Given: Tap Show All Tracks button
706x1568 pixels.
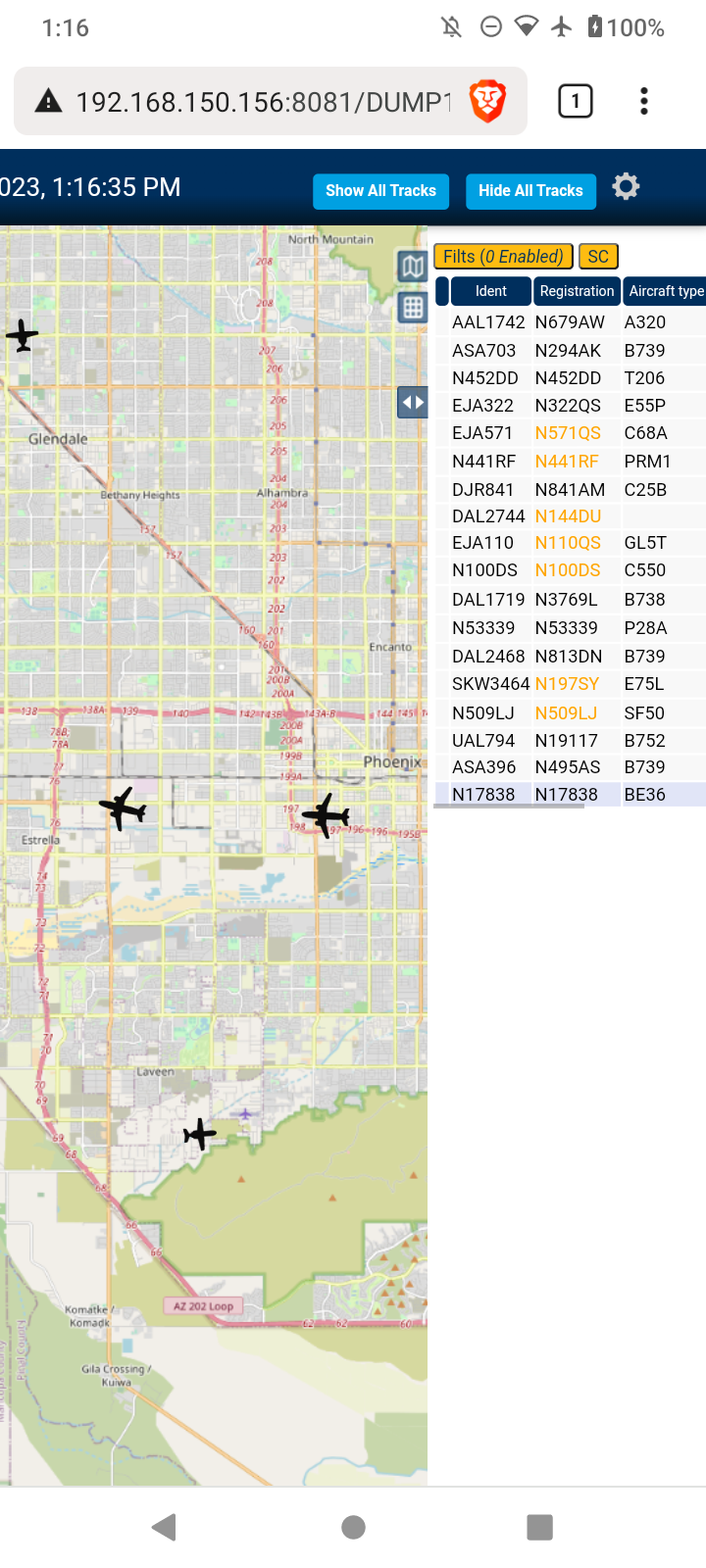Looking at the screenshot, I should 380,191.
